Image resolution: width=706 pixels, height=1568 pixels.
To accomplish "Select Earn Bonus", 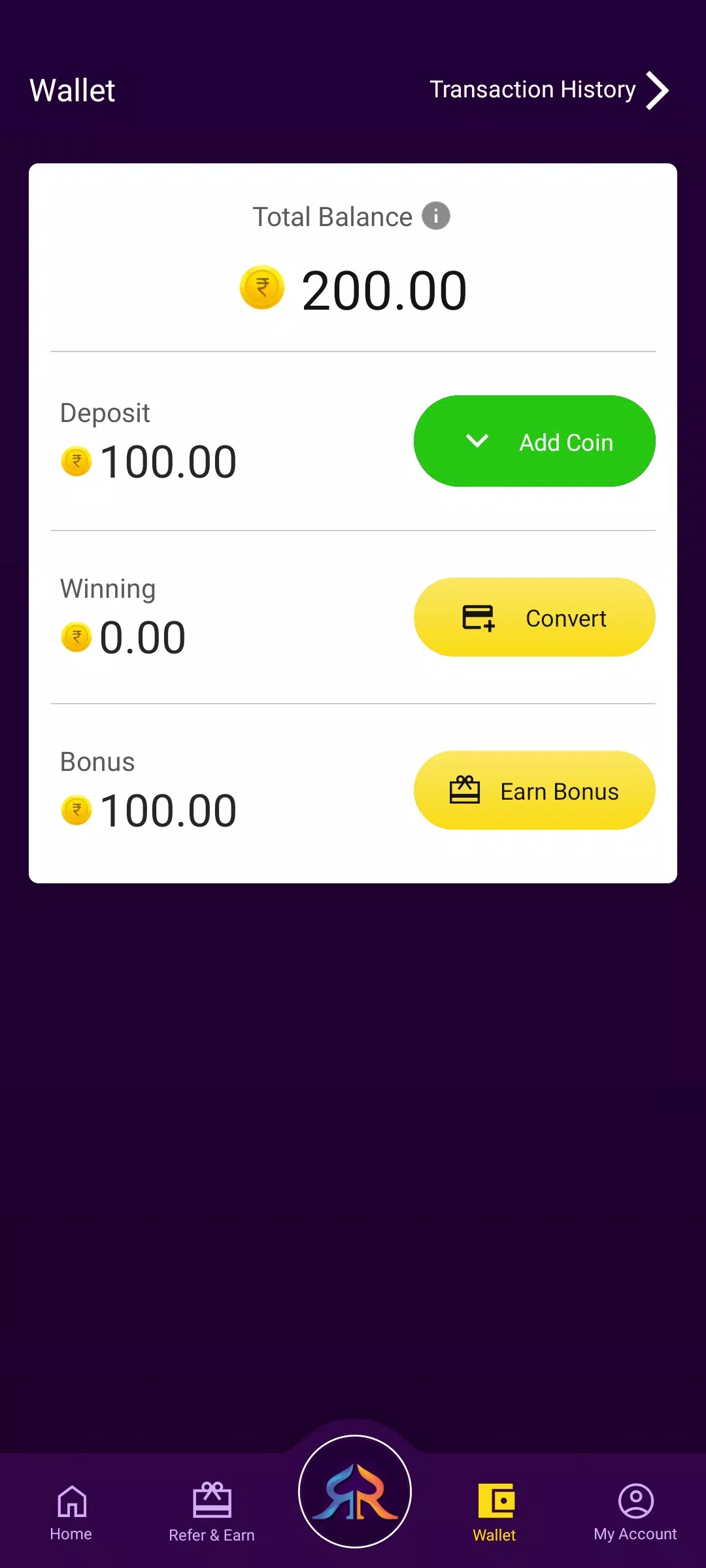I will [x=534, y=791].
